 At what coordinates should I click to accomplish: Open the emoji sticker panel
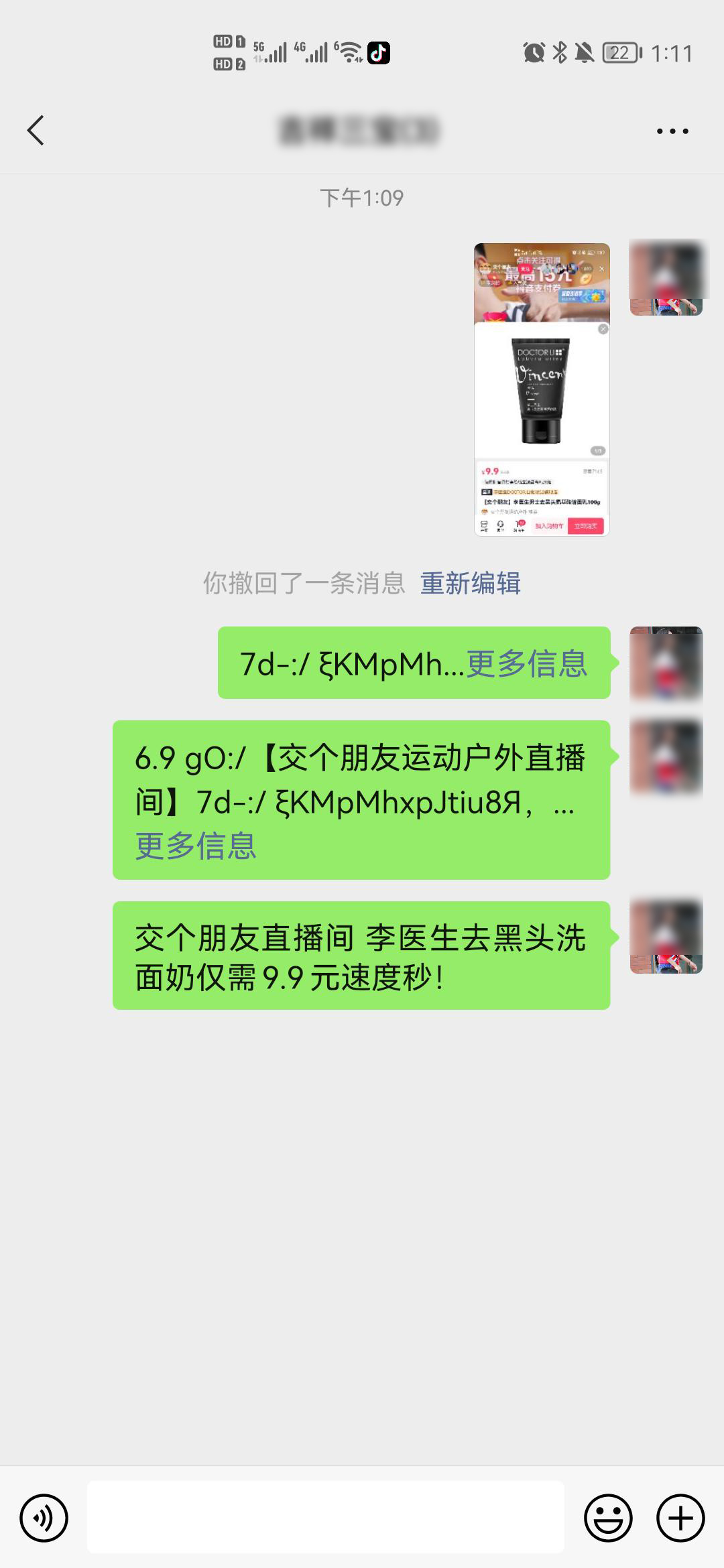[x=608, y=1518]
